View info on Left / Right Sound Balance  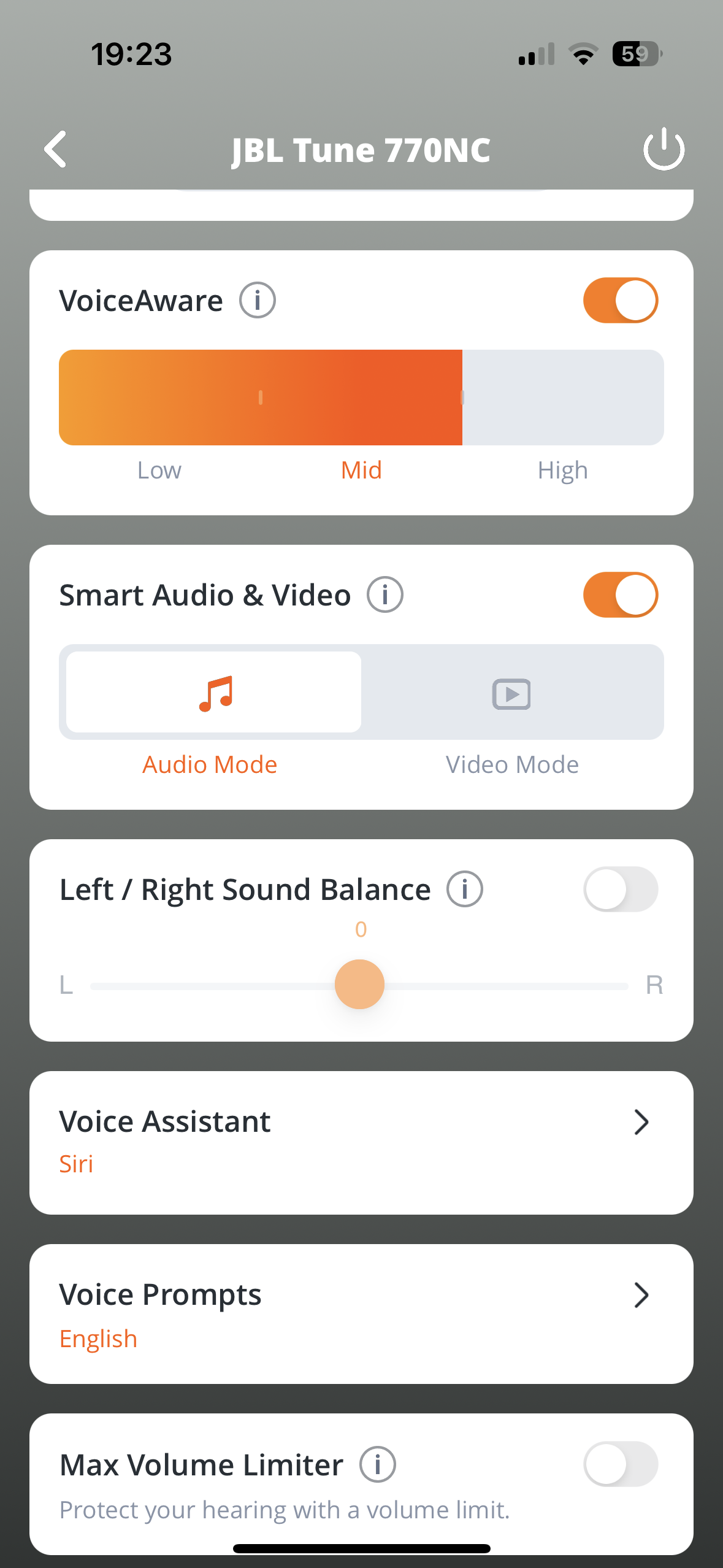[x=465, y=890]
